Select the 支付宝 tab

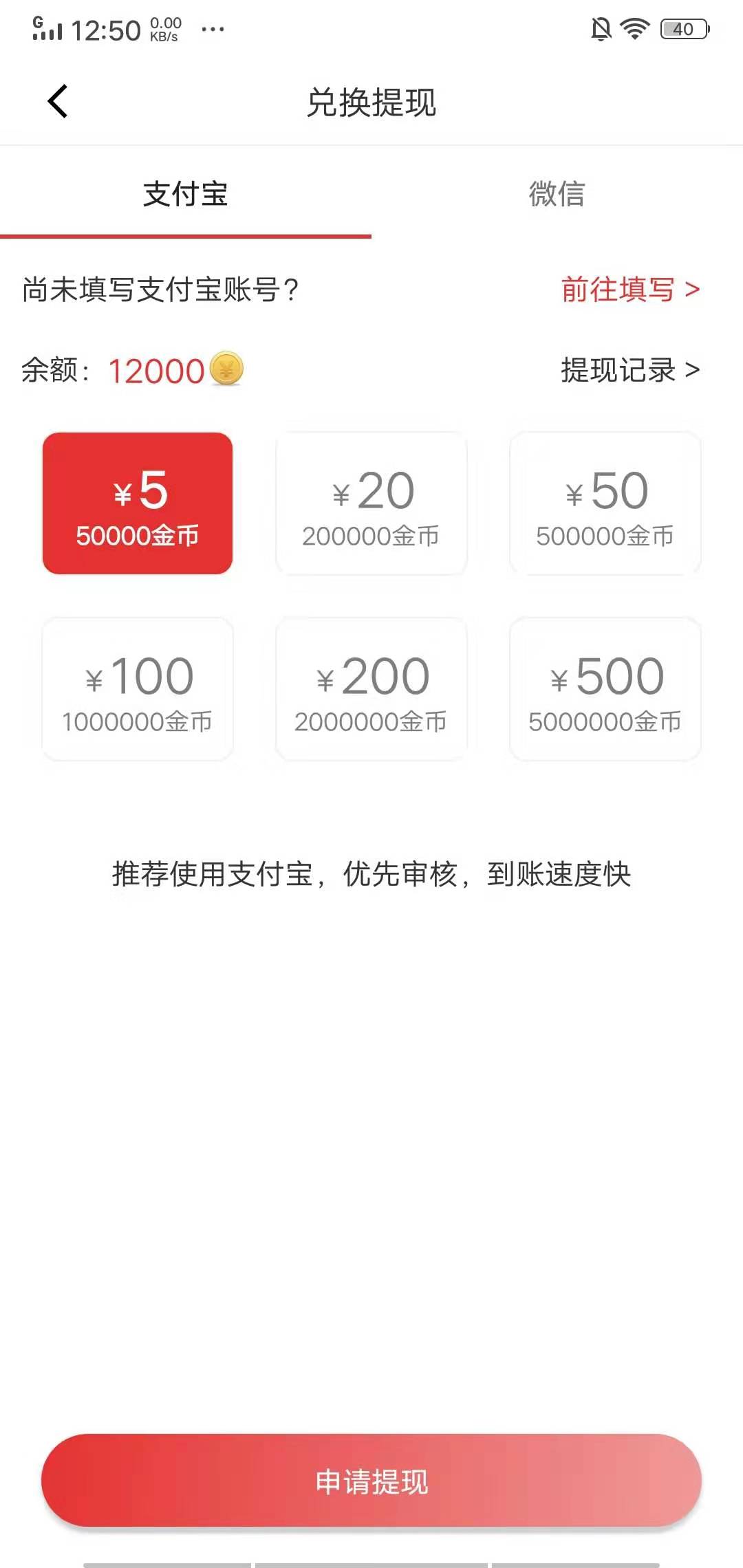[x=186, y=196]
